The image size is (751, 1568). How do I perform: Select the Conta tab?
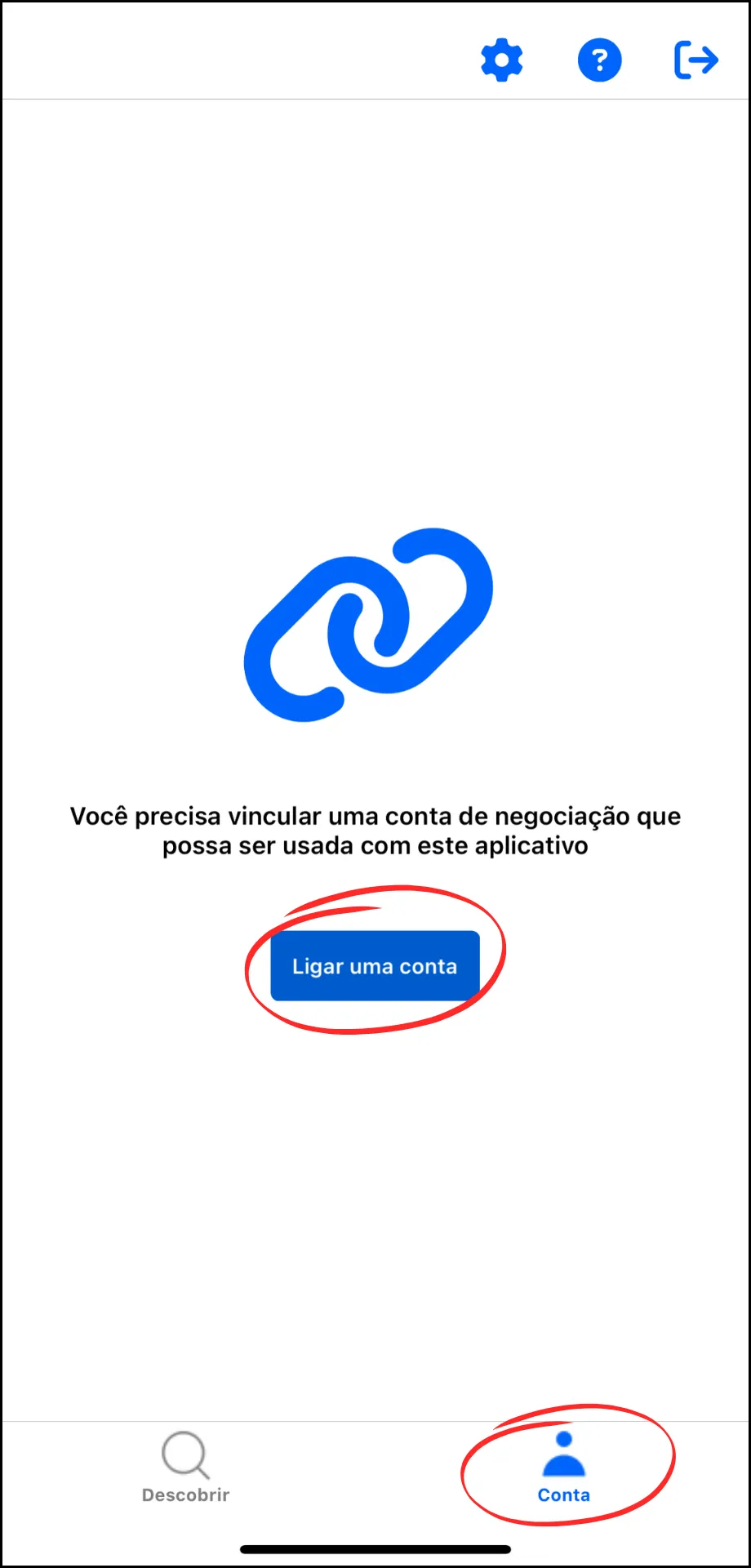click(564, 1468)
